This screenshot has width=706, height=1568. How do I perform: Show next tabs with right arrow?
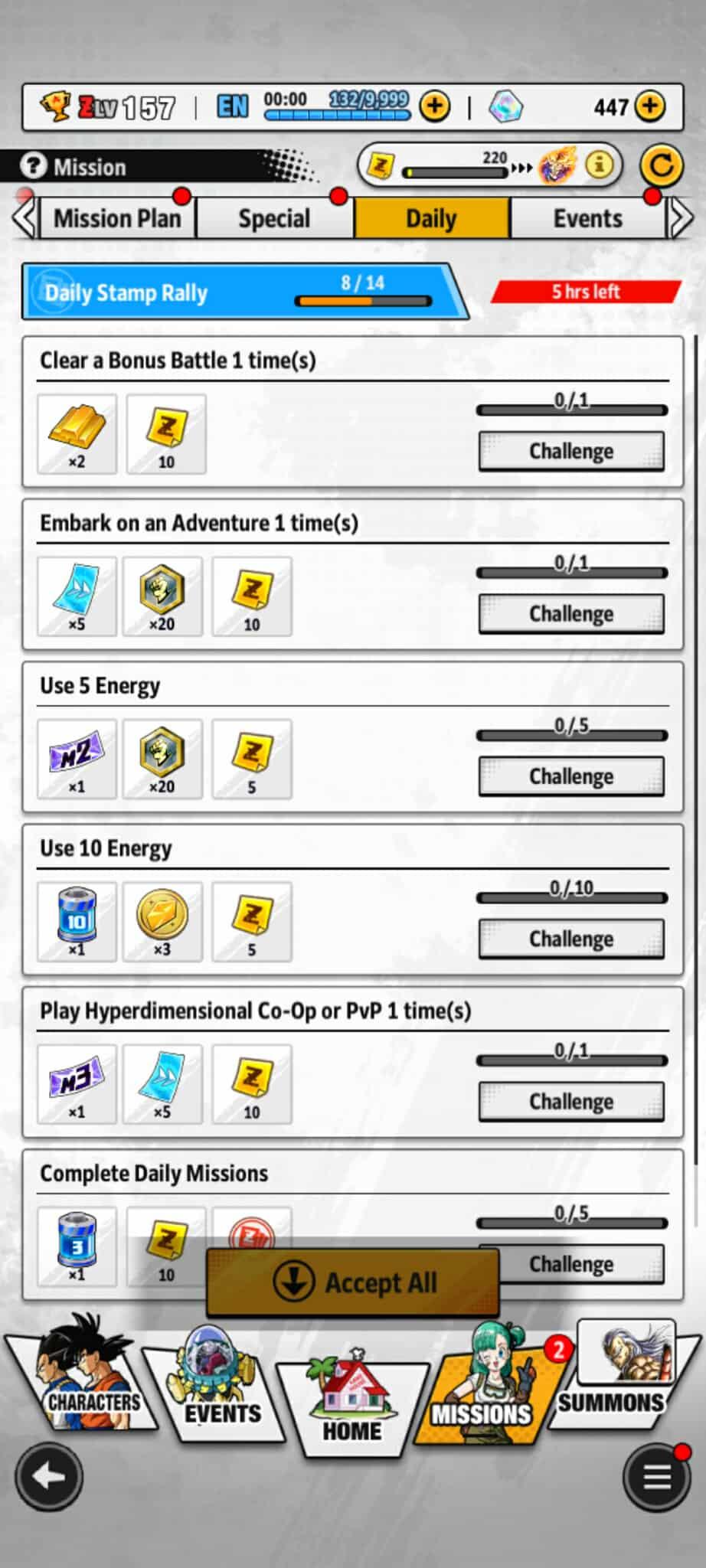(x=681, y=219)
